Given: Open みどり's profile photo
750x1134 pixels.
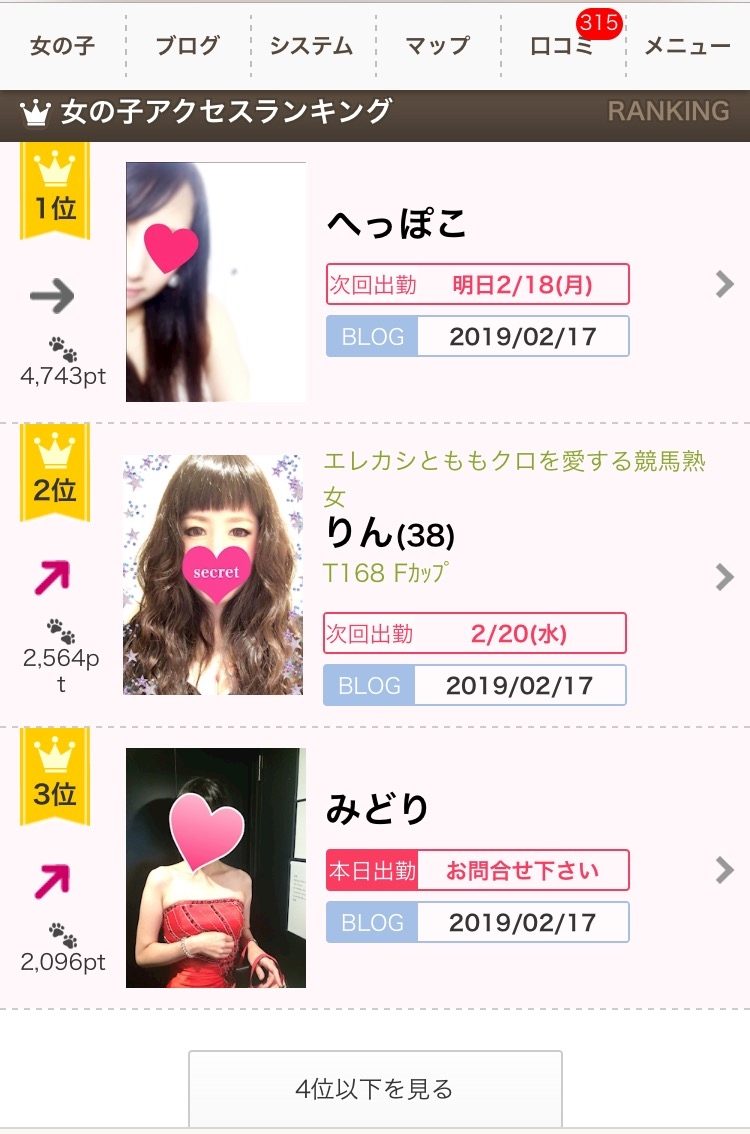Looking at the screenshot, I should click(x=216, y=868).
